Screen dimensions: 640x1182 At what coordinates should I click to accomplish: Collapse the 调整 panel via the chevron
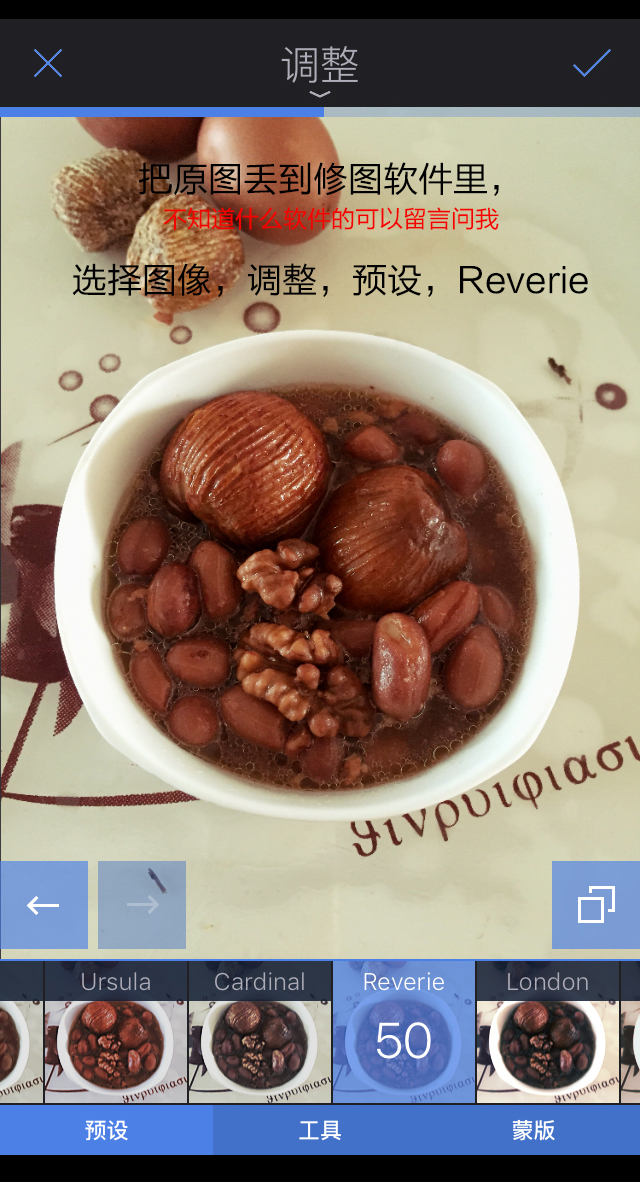point(320,95)
